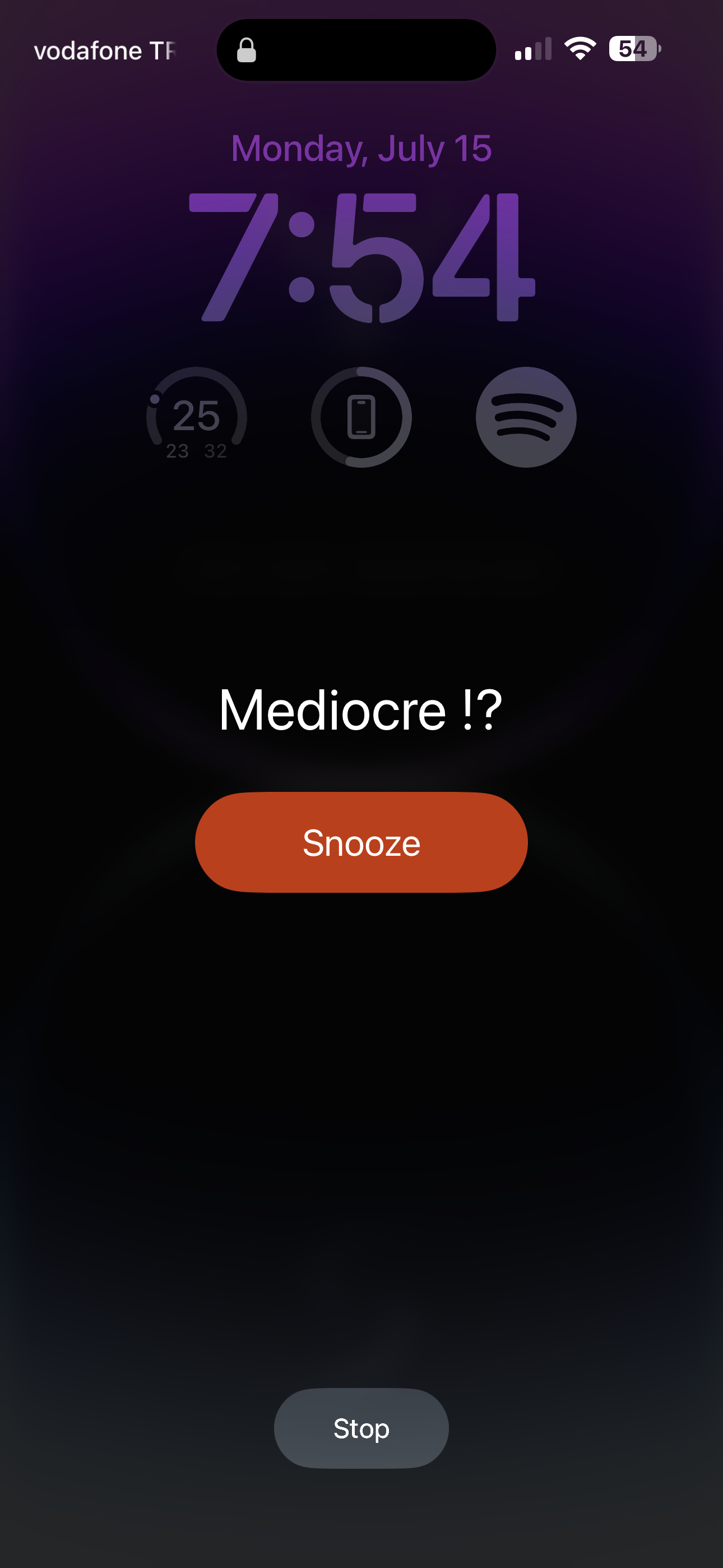
Task: Open the weather temperature widget
Action: [197, 417]
